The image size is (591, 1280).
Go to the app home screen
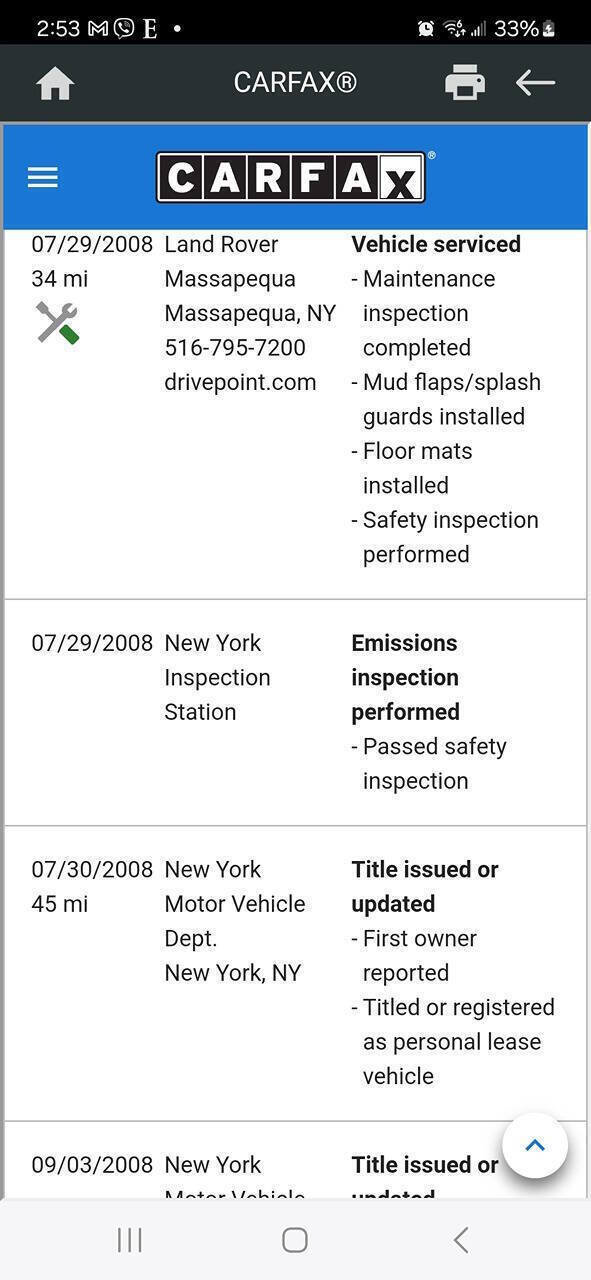click(x=55, y=83)
